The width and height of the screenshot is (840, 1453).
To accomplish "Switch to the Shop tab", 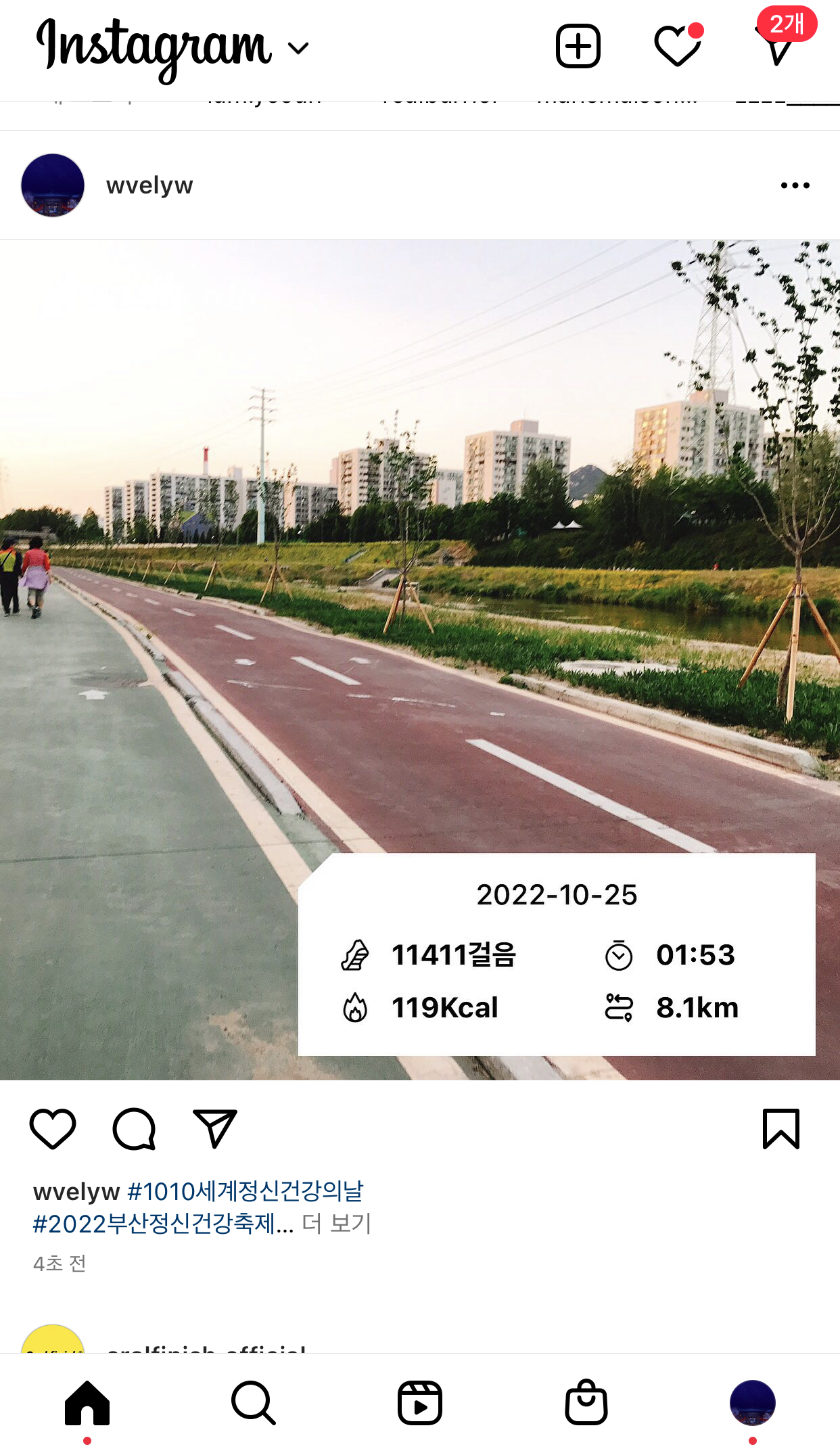I will coord(586,1403).
